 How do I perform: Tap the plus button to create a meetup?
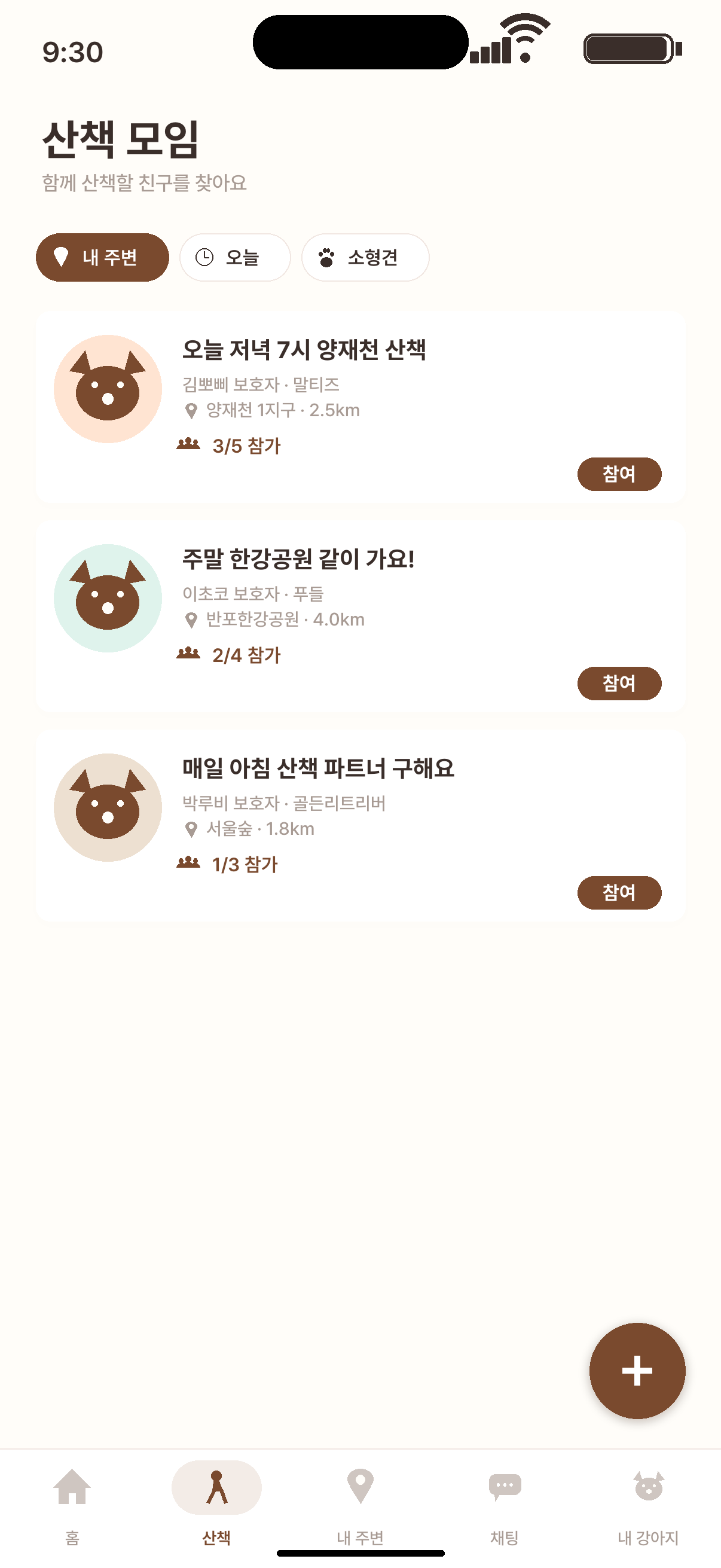[x=638, y=1371]
